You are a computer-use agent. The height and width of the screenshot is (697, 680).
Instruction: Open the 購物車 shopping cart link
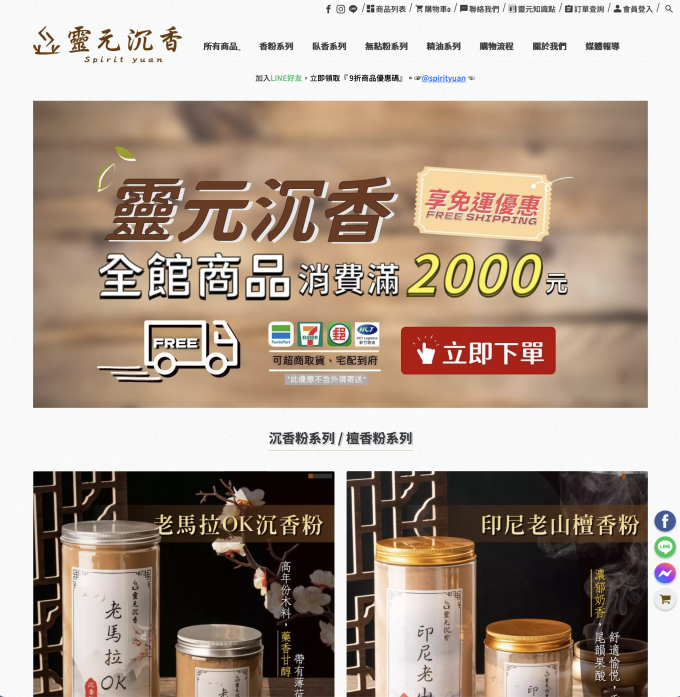click(x=433, y=9)
